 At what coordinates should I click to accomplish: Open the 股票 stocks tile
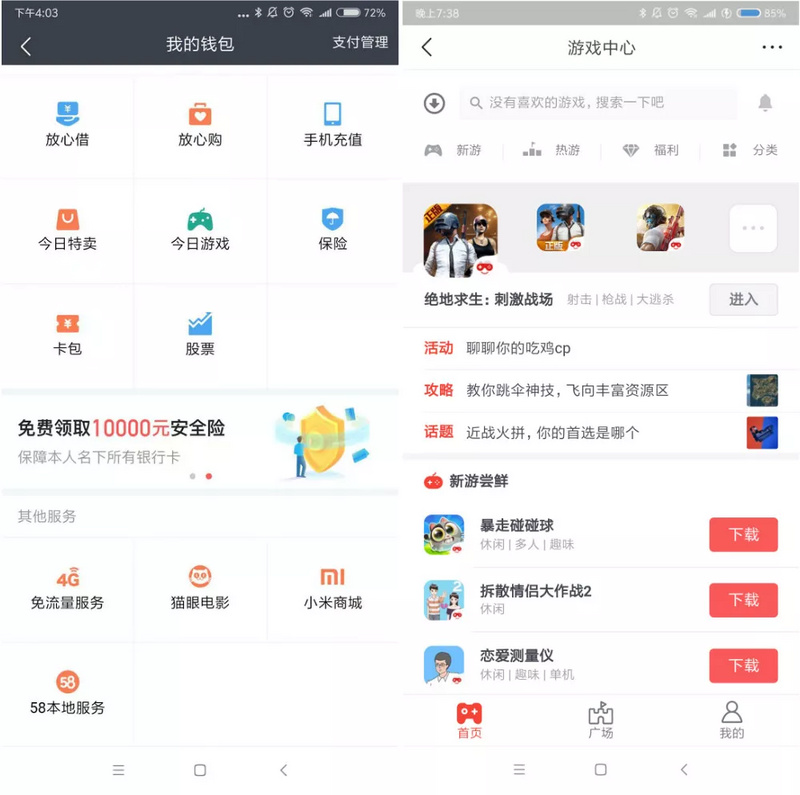pyautogui.click(x=200, y=334)
